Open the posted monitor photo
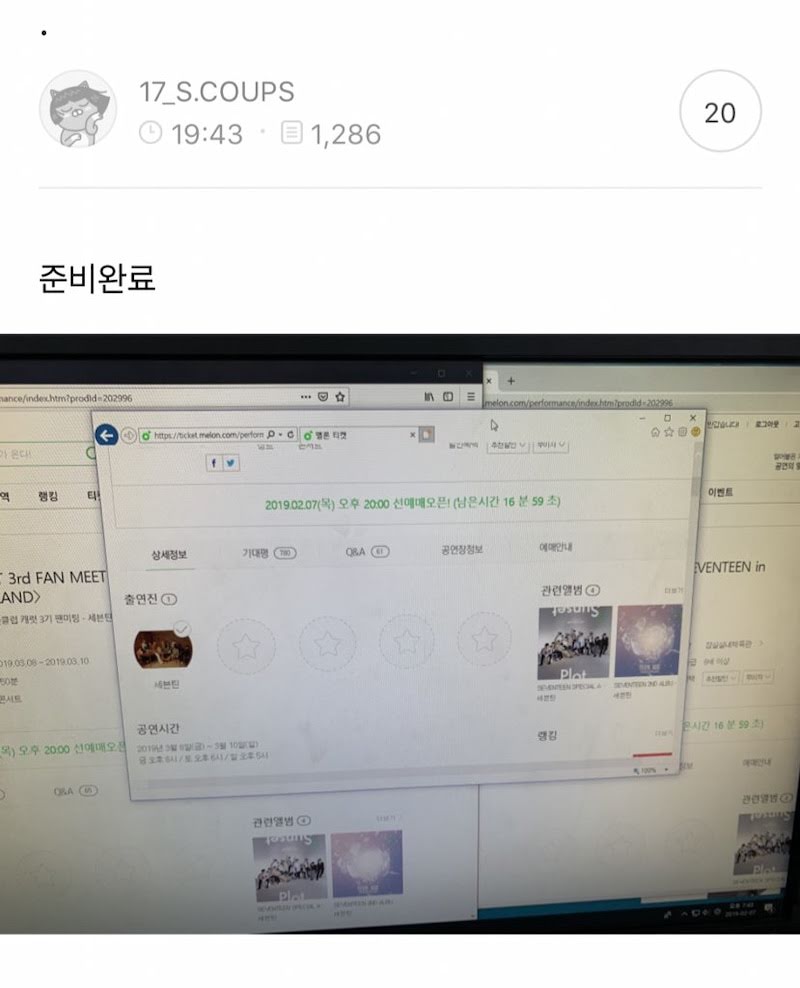The image size is (800, 988). [x=400, y=634]
